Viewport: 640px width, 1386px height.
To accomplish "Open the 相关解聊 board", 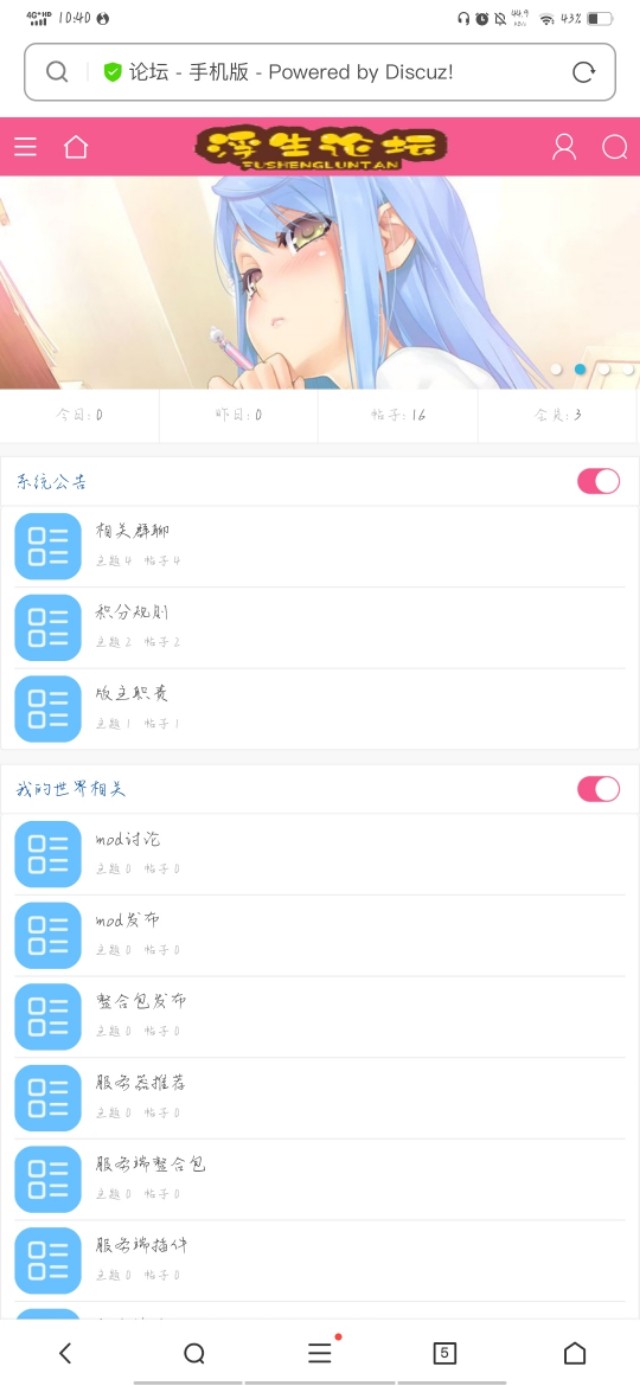I will (133, 531).
